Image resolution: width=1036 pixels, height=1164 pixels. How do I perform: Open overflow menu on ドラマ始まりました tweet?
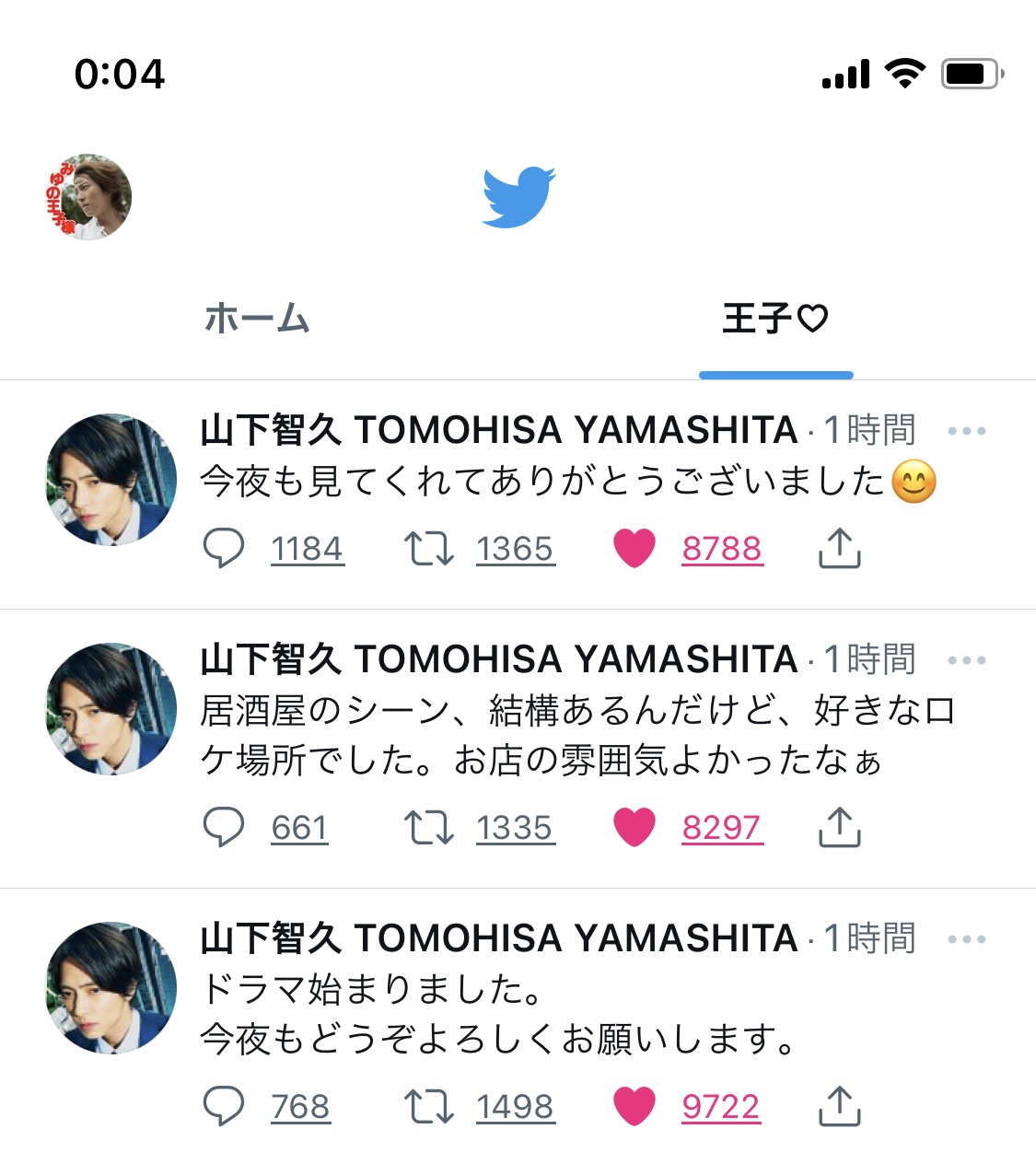pyautogui.click(x=966, y=939)
